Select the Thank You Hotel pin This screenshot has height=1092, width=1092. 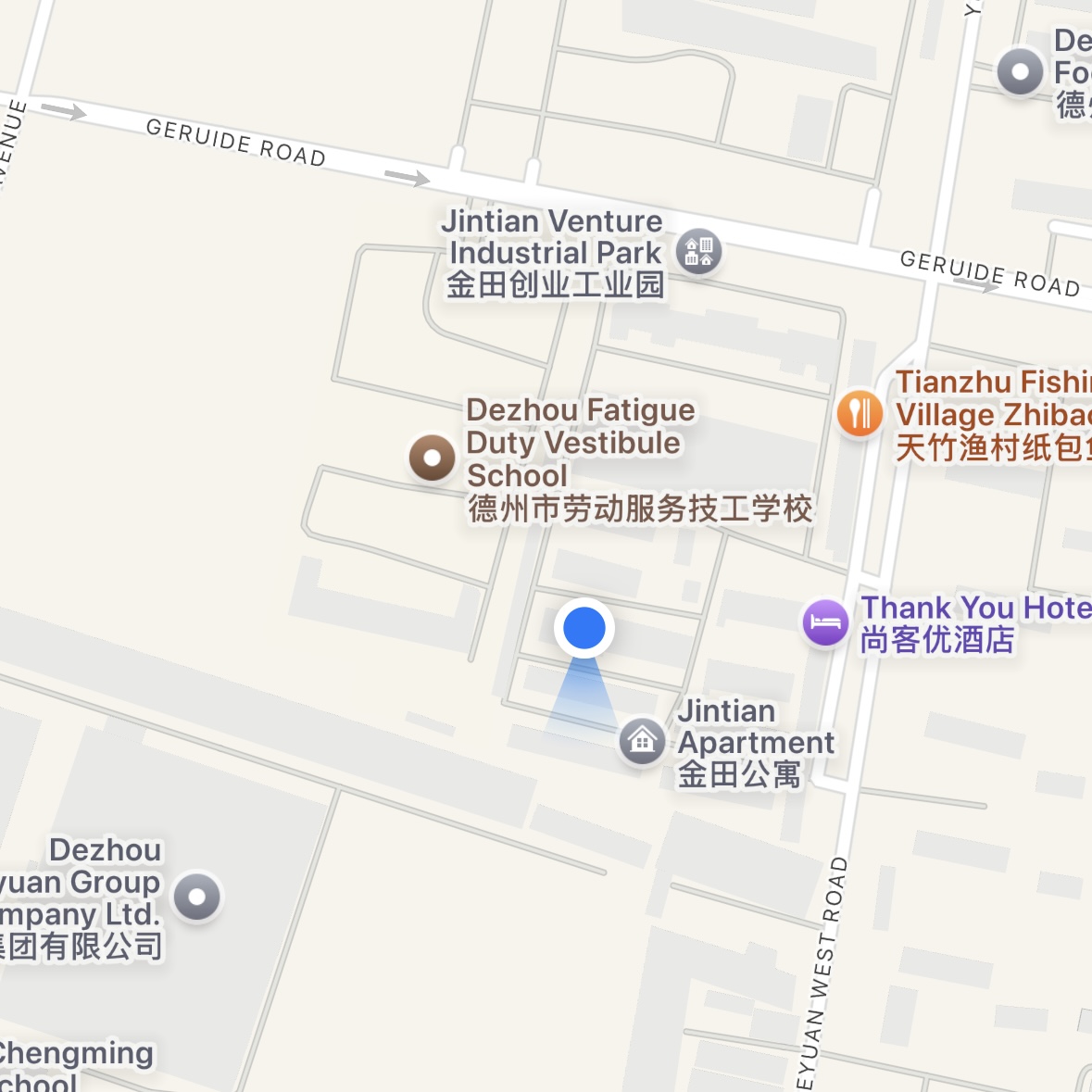824,622
